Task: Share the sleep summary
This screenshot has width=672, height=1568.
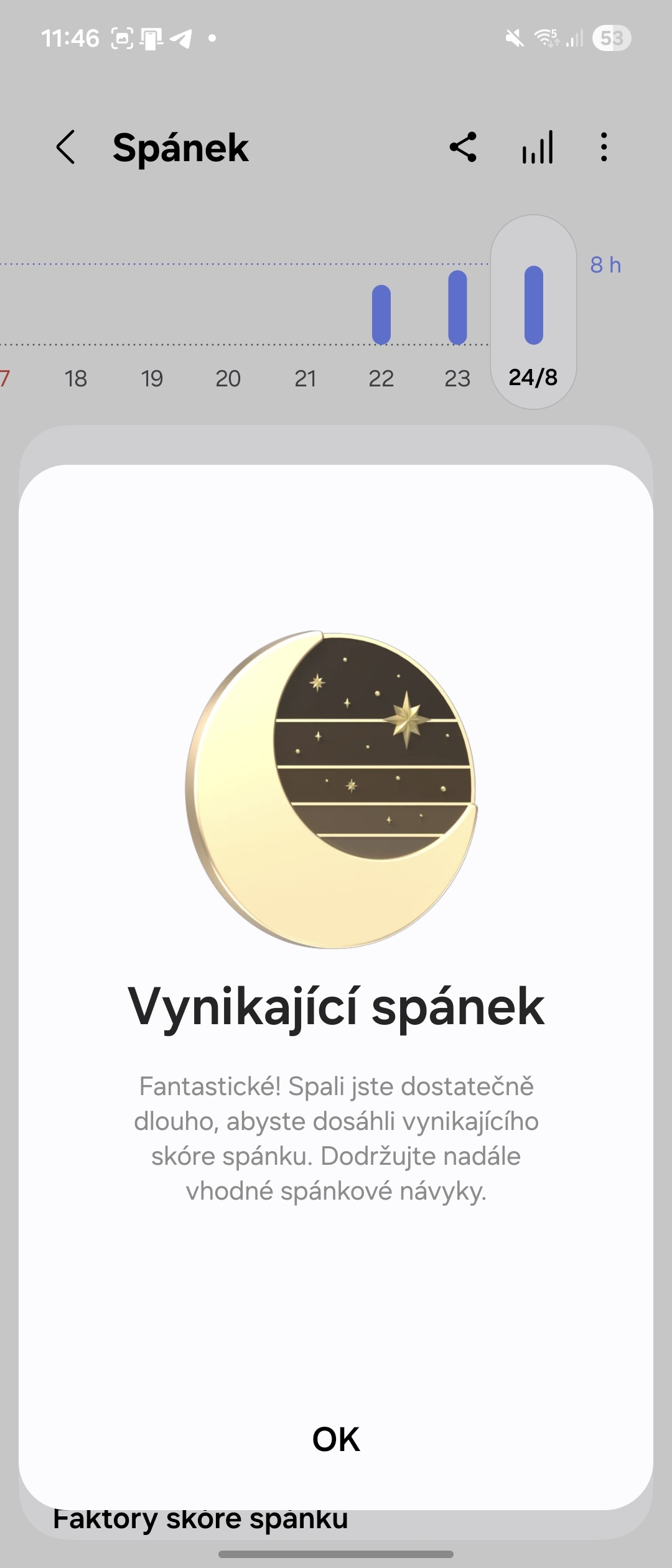Action: point(463,147)
